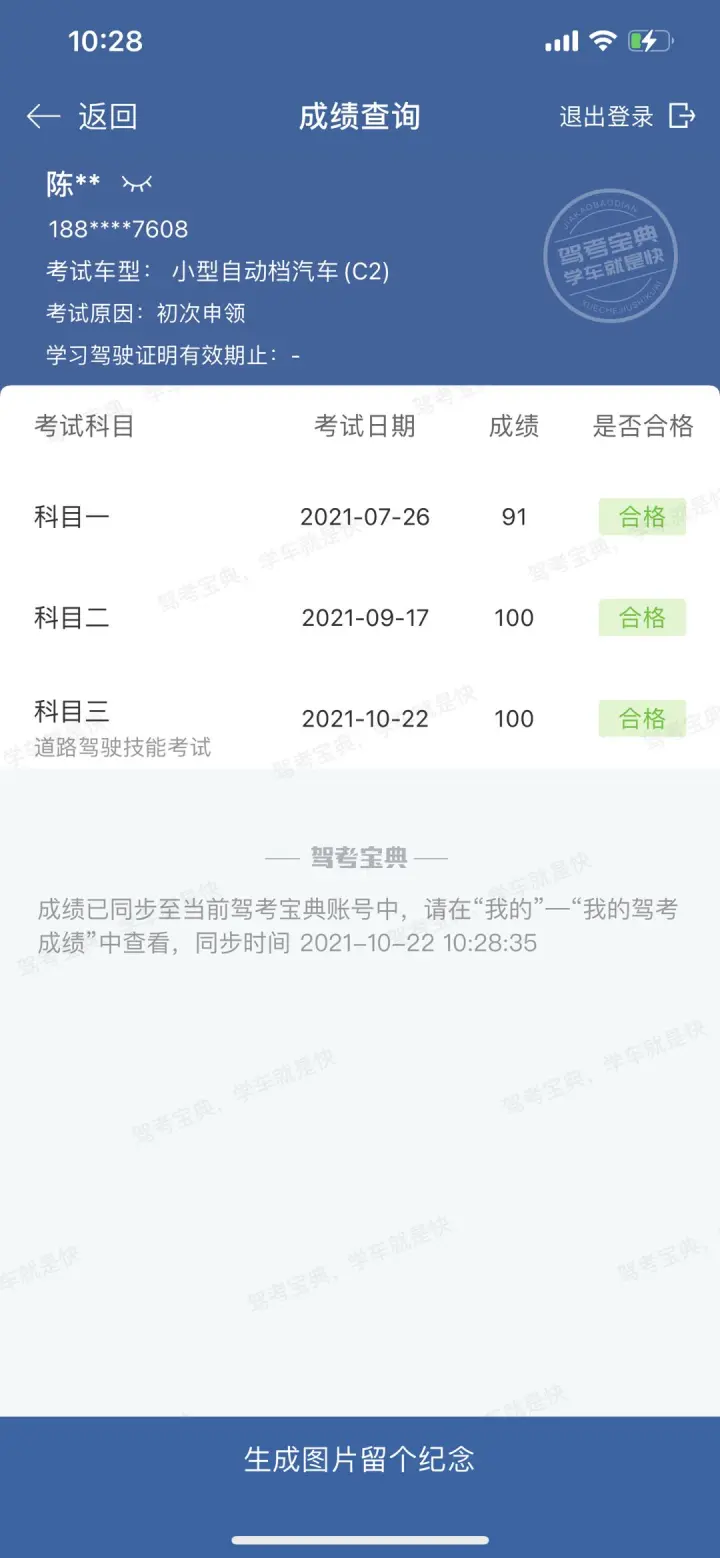Go back with the 返回 arrow
The width and height of the screenshot is (720, 1558).
click(81, 117)
